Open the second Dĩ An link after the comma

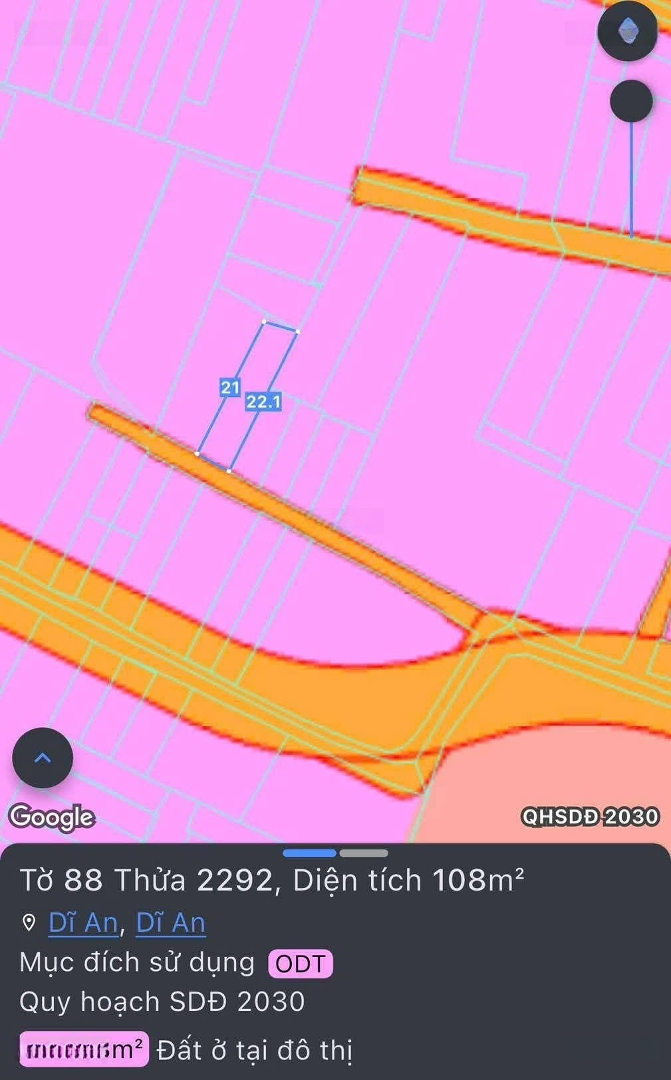(170, 922)
